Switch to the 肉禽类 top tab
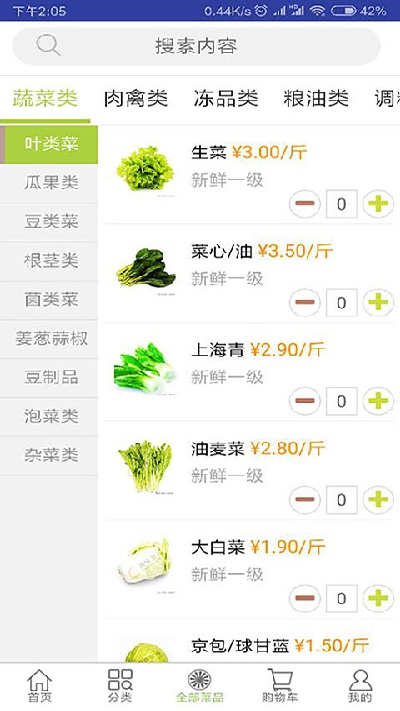The height and width of the screenshot is (711, 400). [136, 98]
